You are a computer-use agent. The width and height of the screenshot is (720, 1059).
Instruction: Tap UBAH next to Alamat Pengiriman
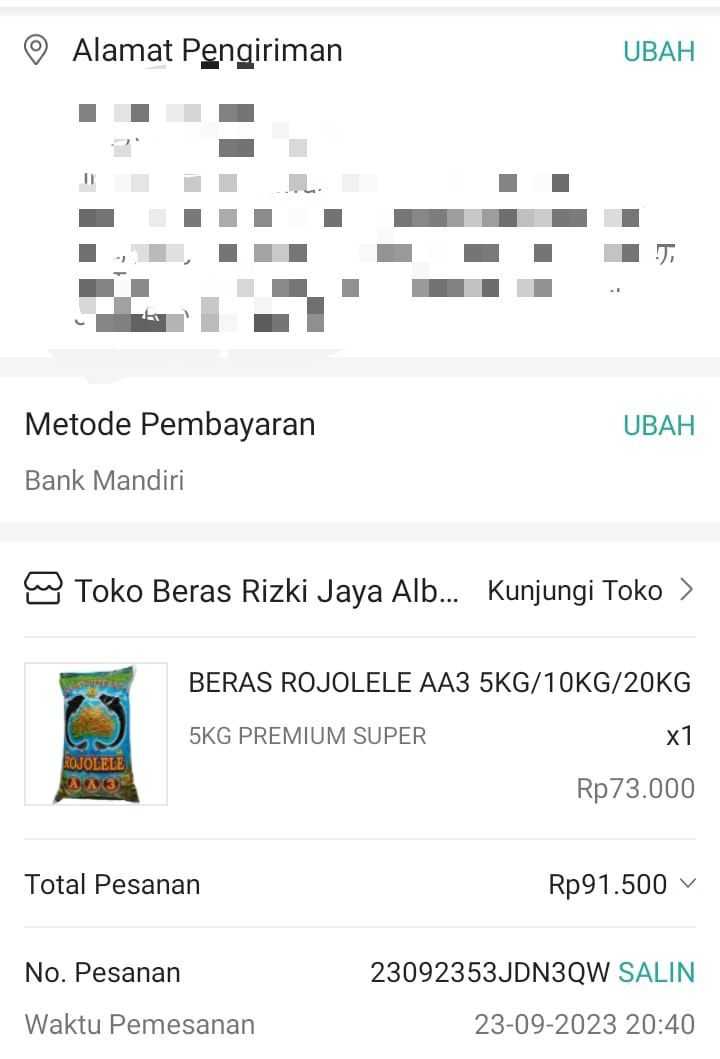pos(658,51)
